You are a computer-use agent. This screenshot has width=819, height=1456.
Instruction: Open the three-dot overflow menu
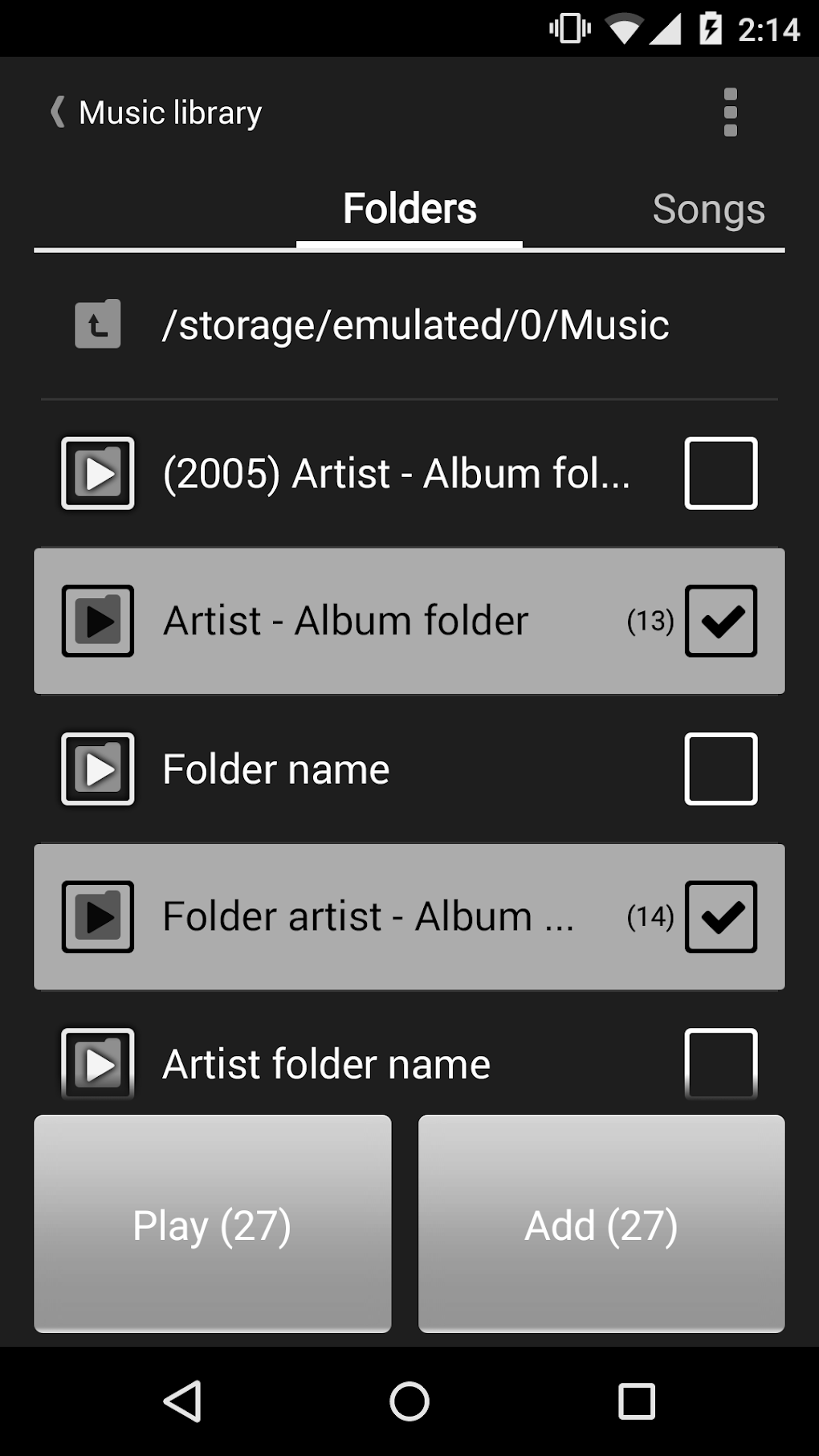730,112
